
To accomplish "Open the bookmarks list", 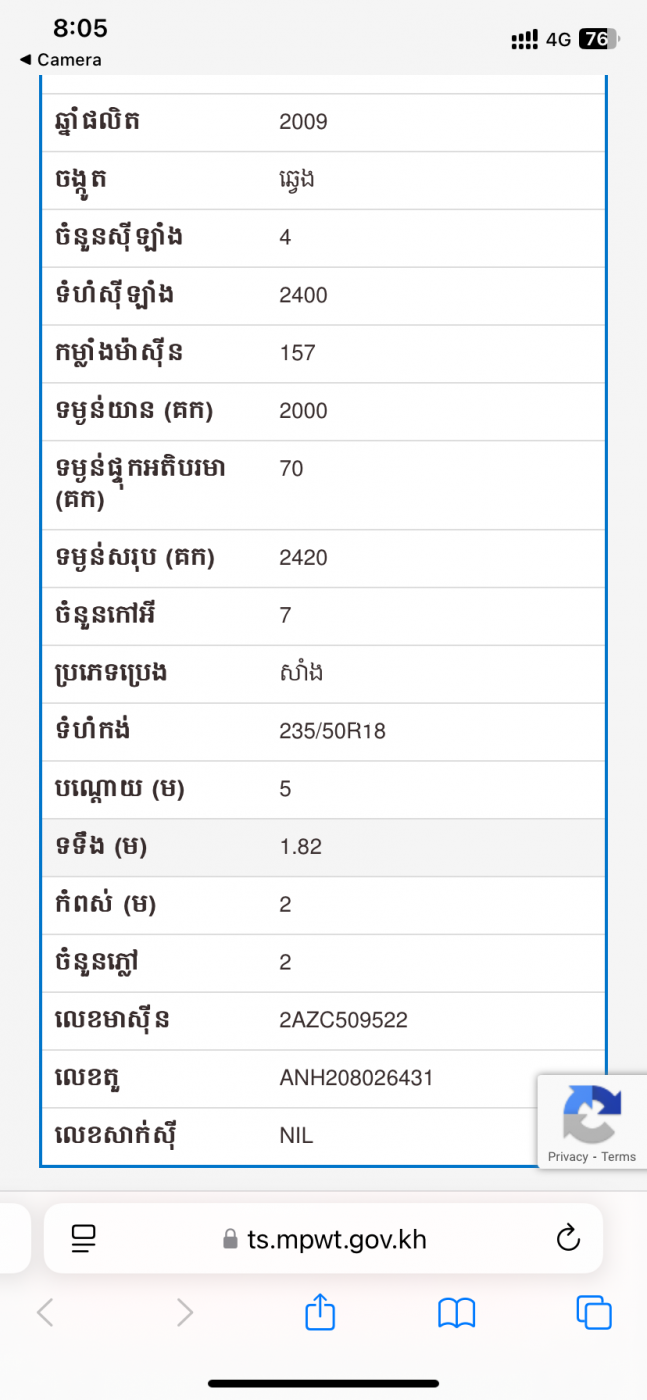I will [x=457, y=1313].
